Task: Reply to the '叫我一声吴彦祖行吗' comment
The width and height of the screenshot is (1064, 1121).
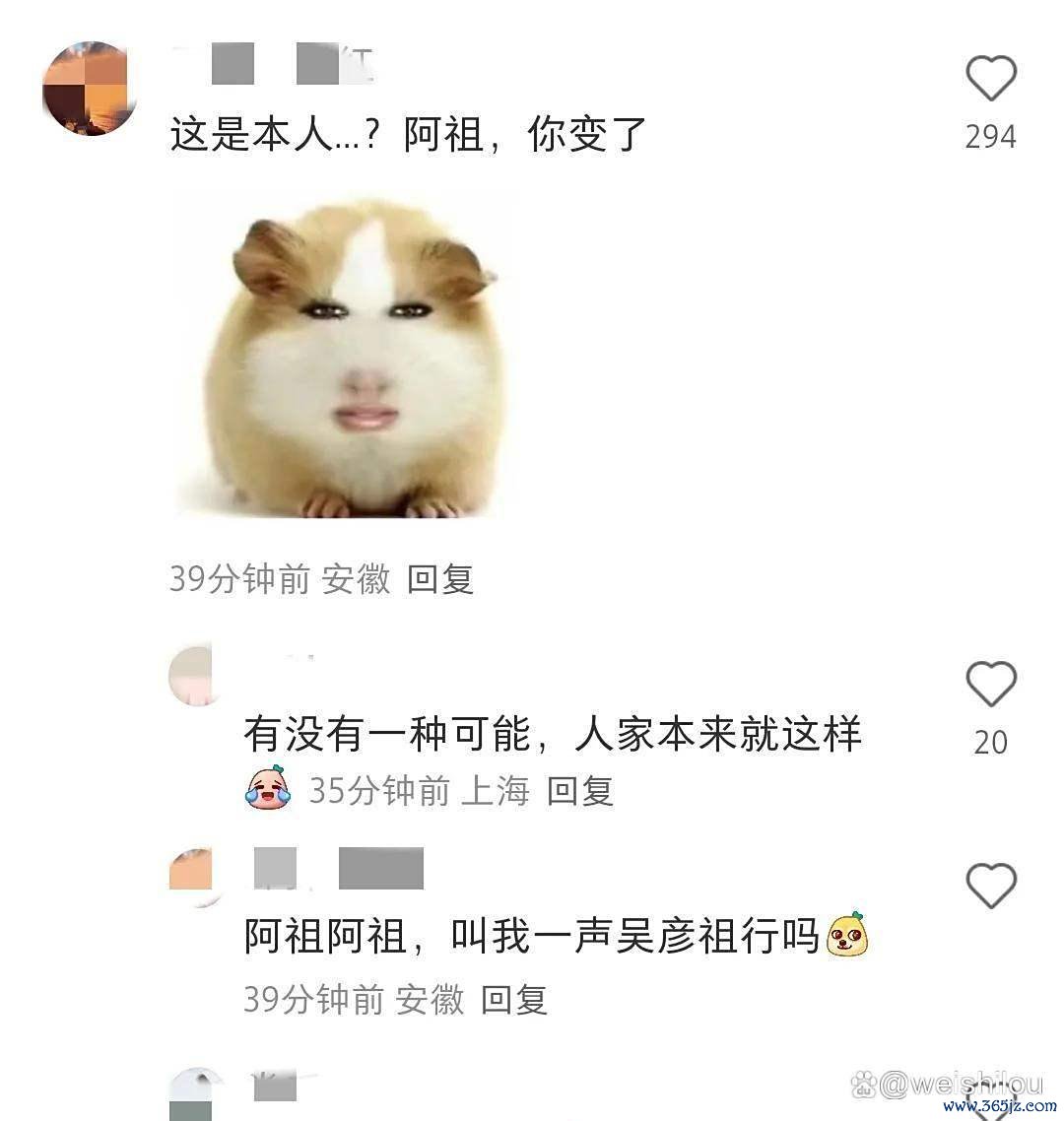Action: (513, 1000)
